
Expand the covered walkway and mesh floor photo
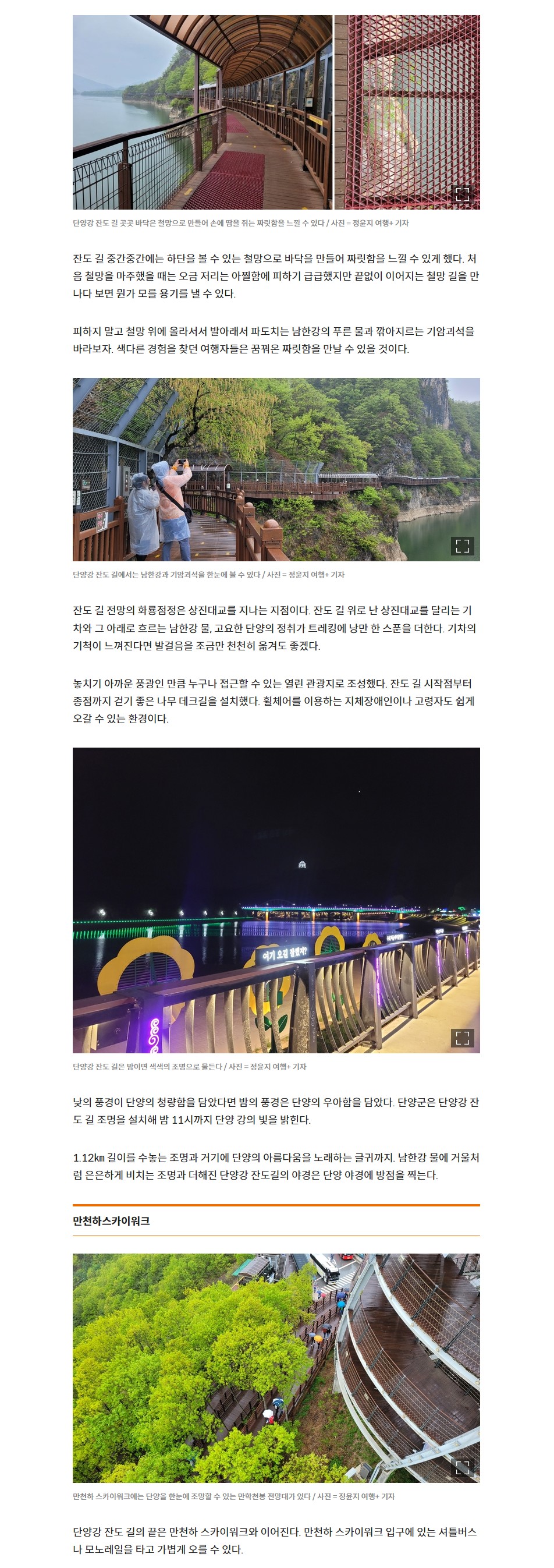[x=462, y=194]
